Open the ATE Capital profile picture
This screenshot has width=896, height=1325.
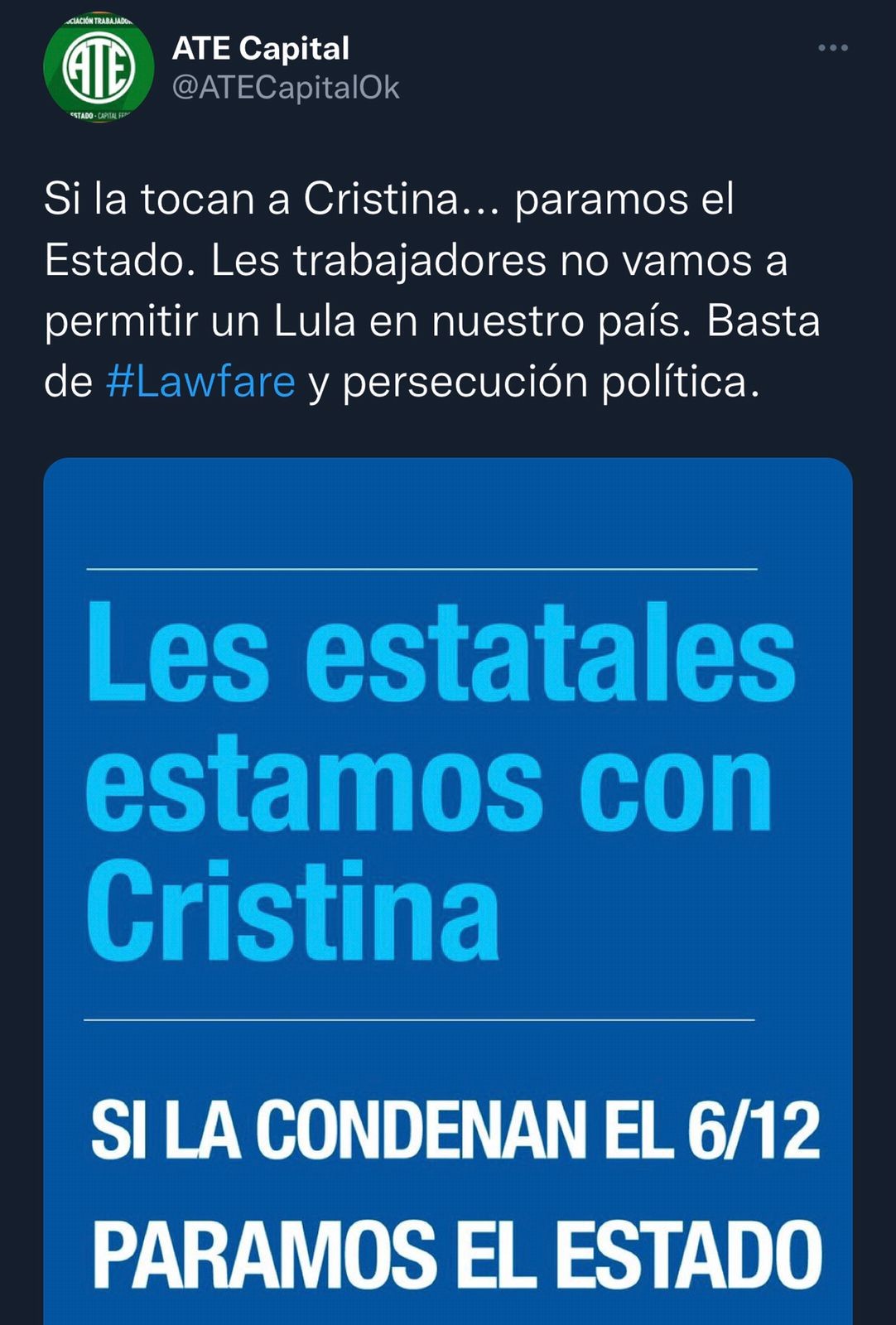(x=99, y=69)
